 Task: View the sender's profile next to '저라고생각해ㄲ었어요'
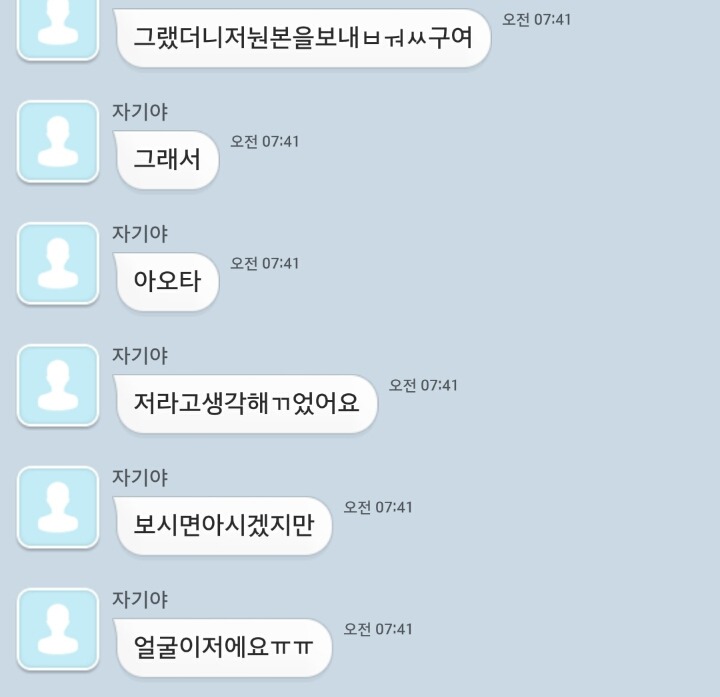58,386
